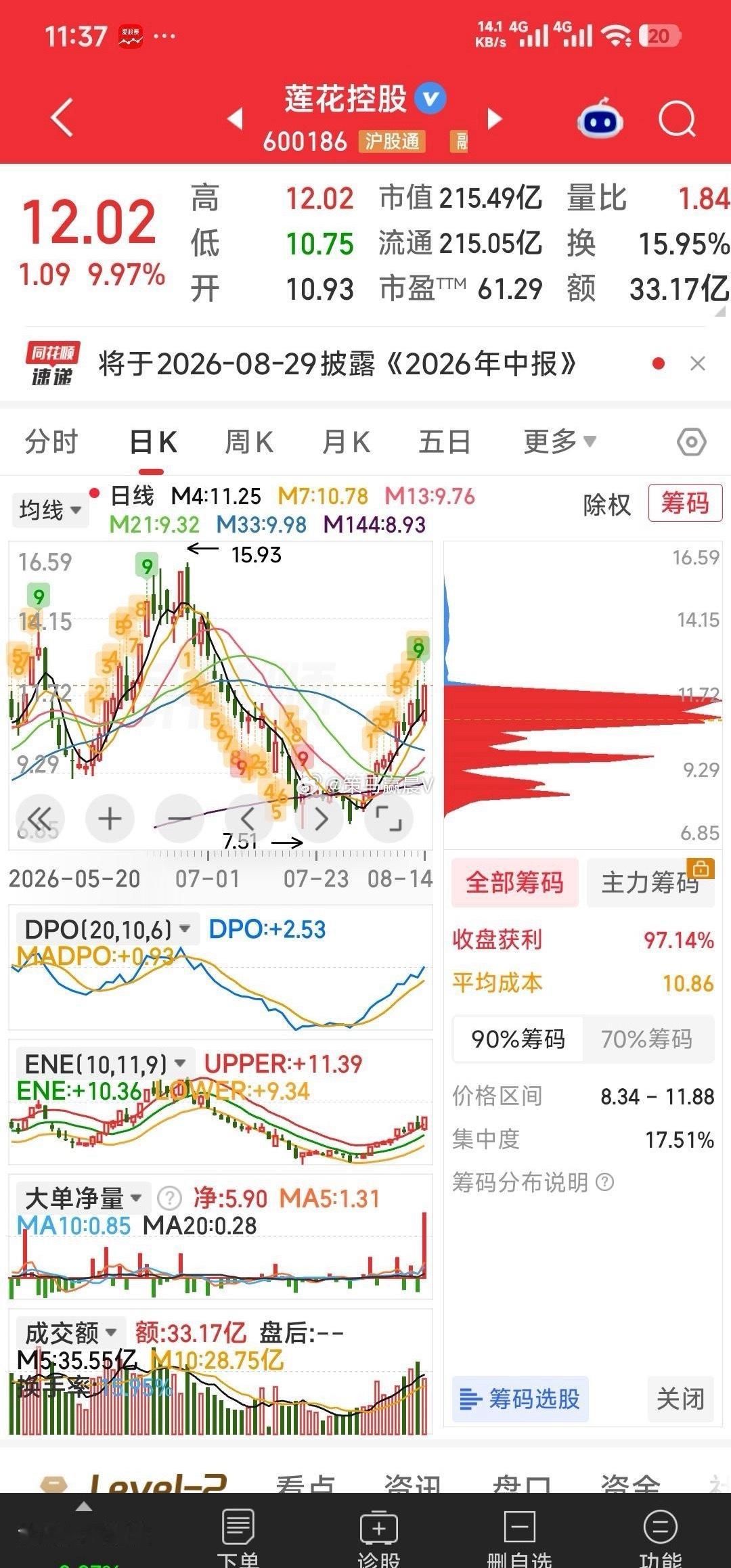The height and width of the screenshot is (1568, 731).
Task: Open chart settings hexagon icon
Action: tap(691, 443)
